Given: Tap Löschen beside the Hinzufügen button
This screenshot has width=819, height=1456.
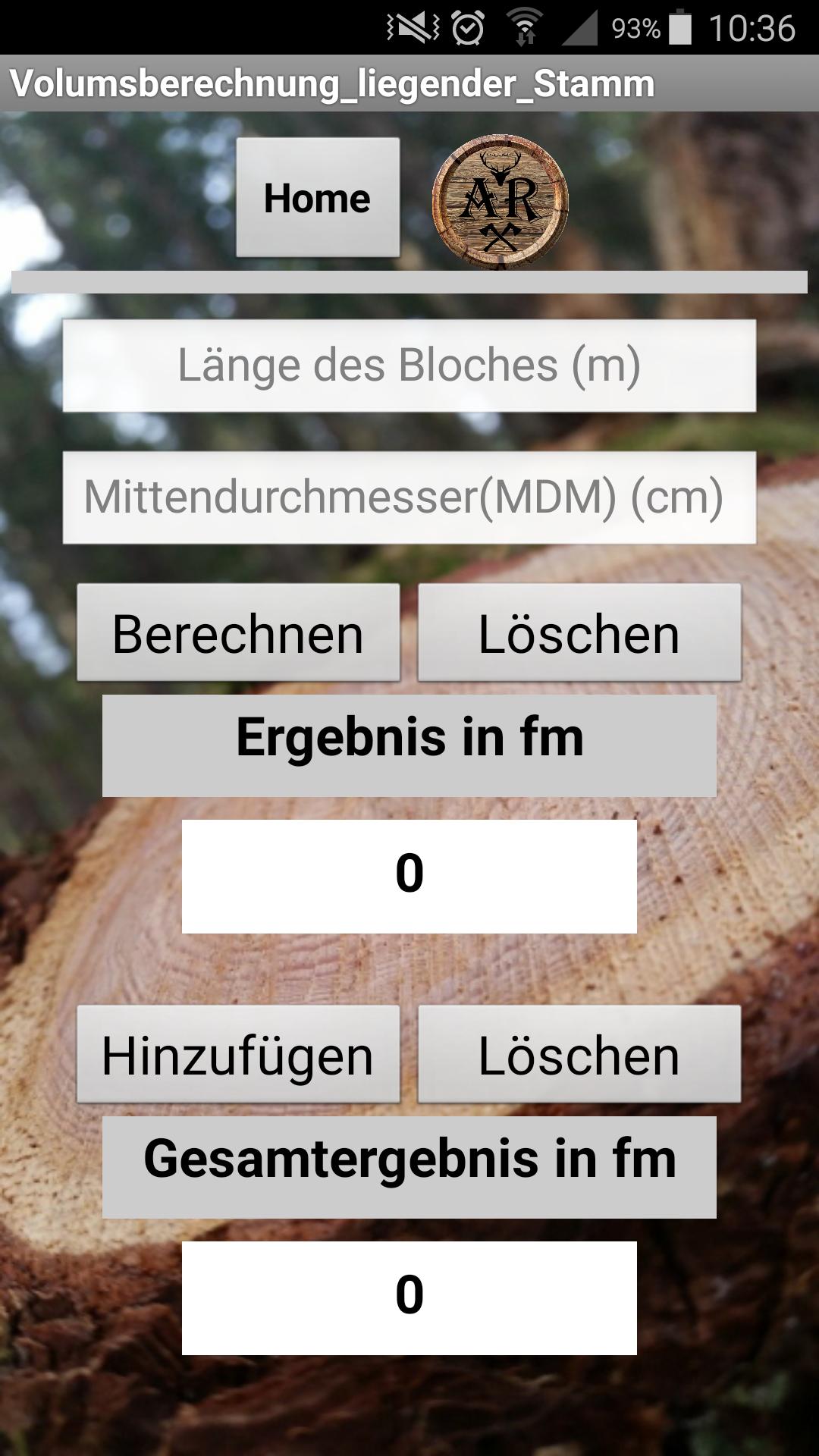Looking at the screenshot, I should 579,1054.
